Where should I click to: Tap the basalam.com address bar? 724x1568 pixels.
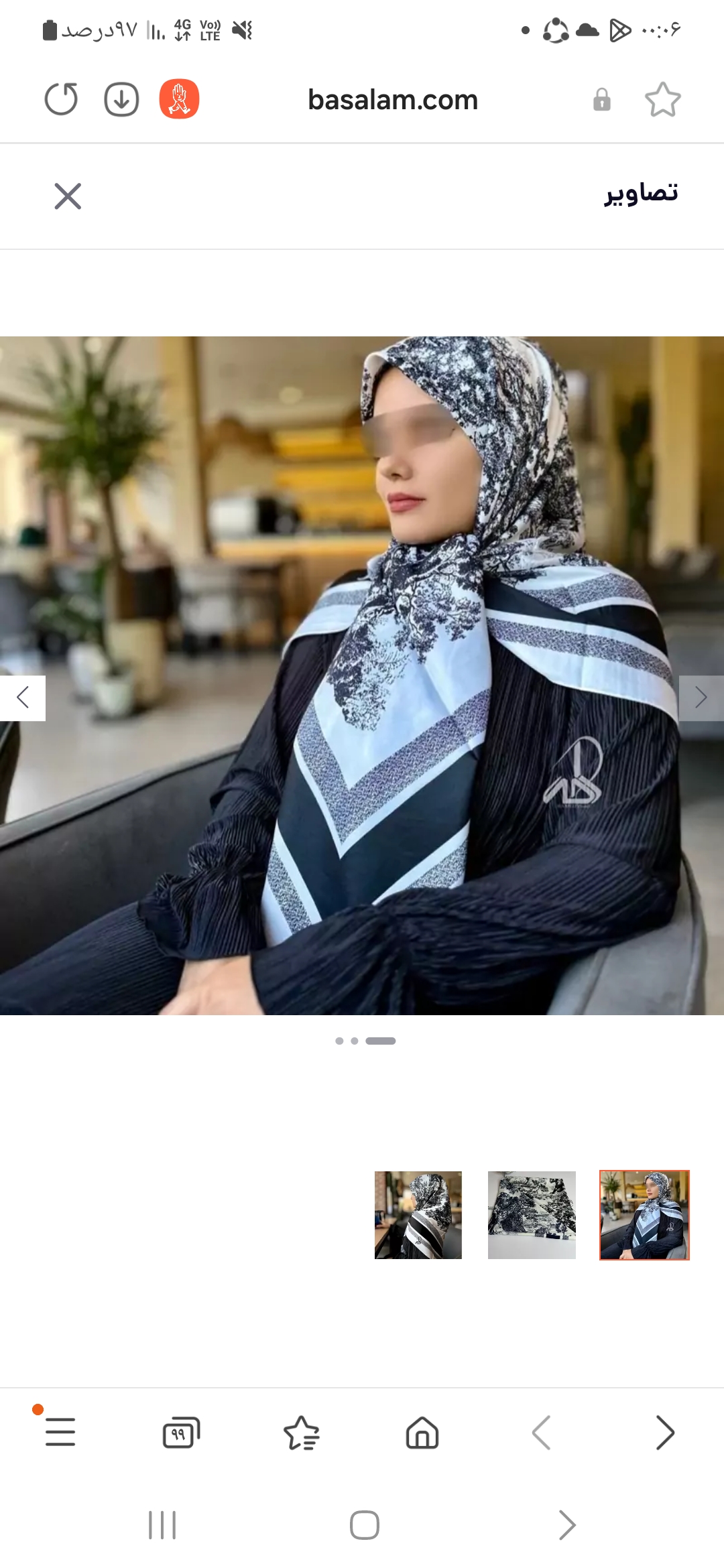(x=393, y=100)
